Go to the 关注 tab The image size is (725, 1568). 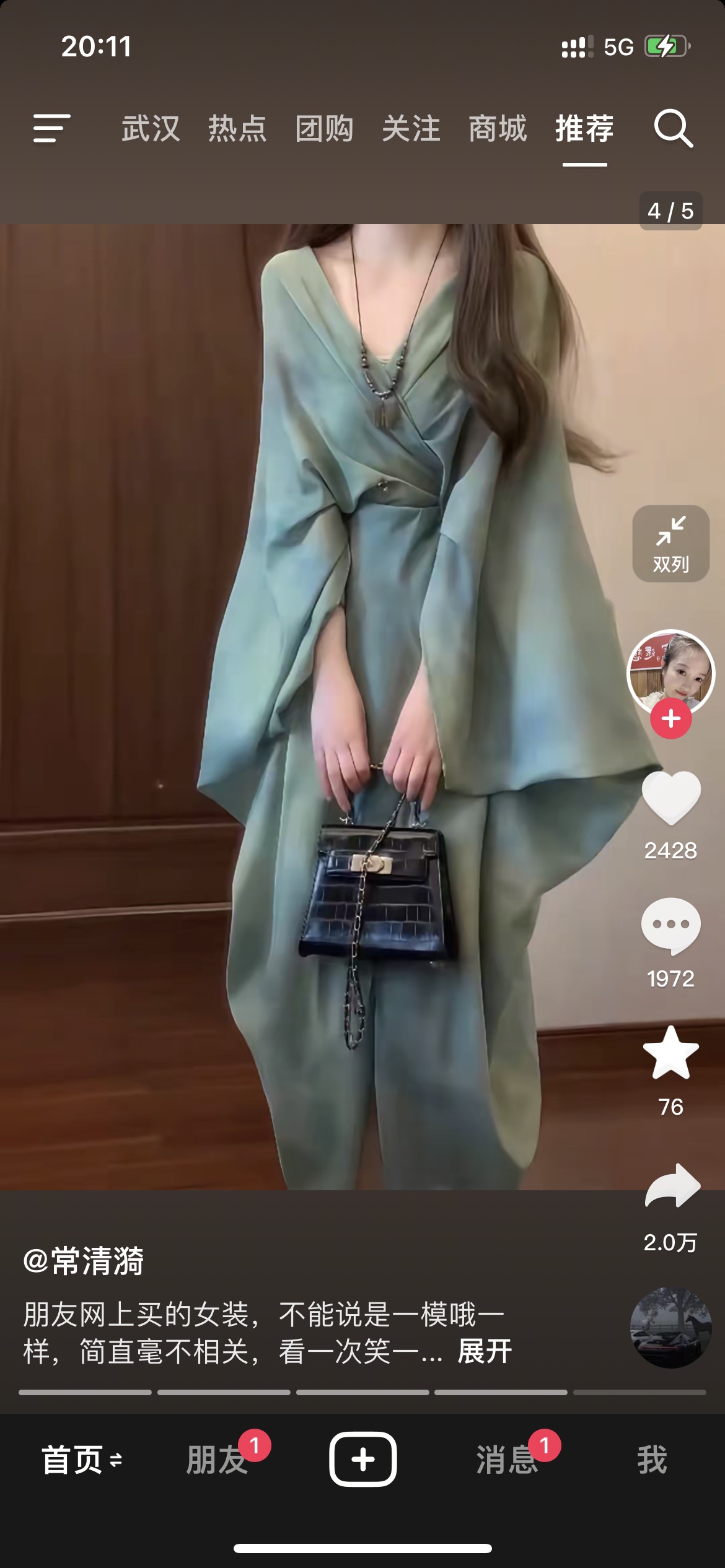(x=411, y=129)
